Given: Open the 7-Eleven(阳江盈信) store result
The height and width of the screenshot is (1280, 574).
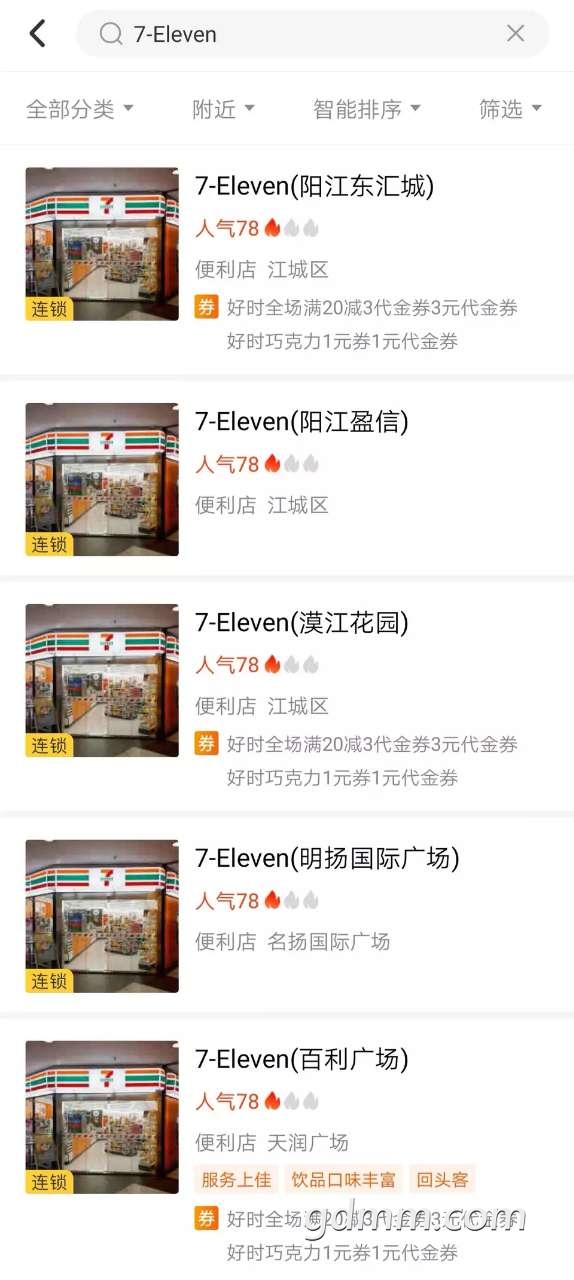Looking at the screenshot, I should [x=287, y=479].
